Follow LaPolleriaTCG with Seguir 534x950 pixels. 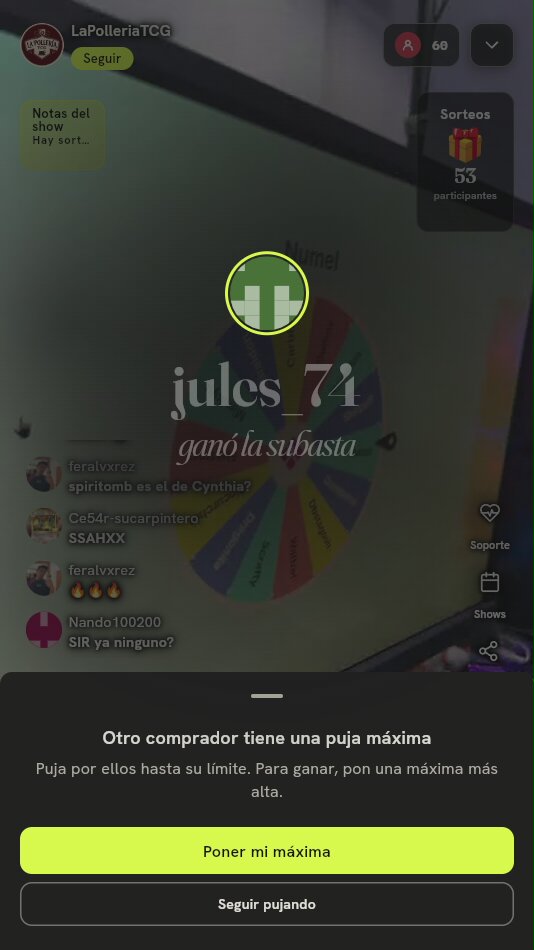coord(102,59)
